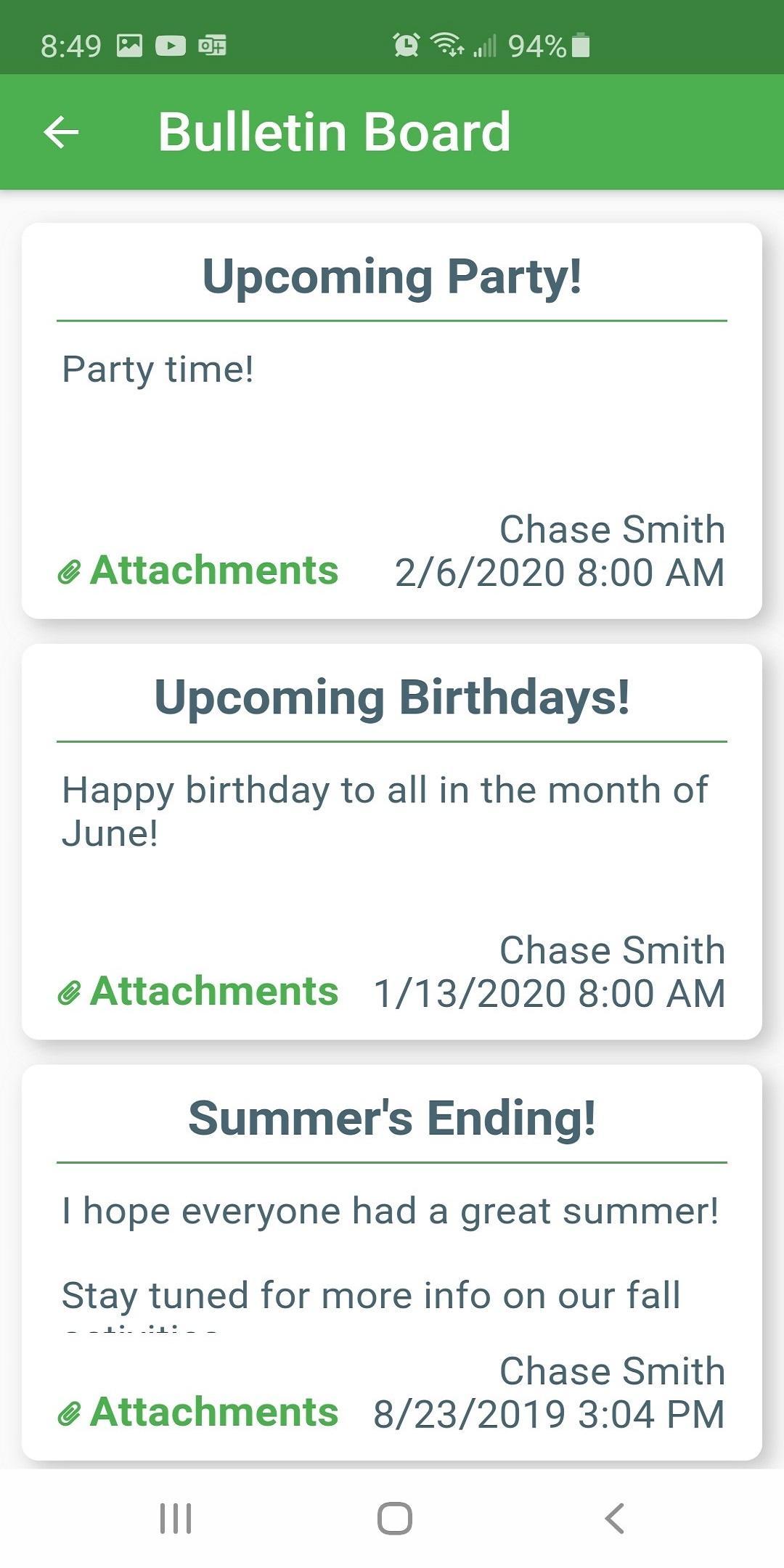Open the Upcoming Party! bulletin card
Screen dimensions: 784x1568
pyautogui.click(x=392, y=421)
